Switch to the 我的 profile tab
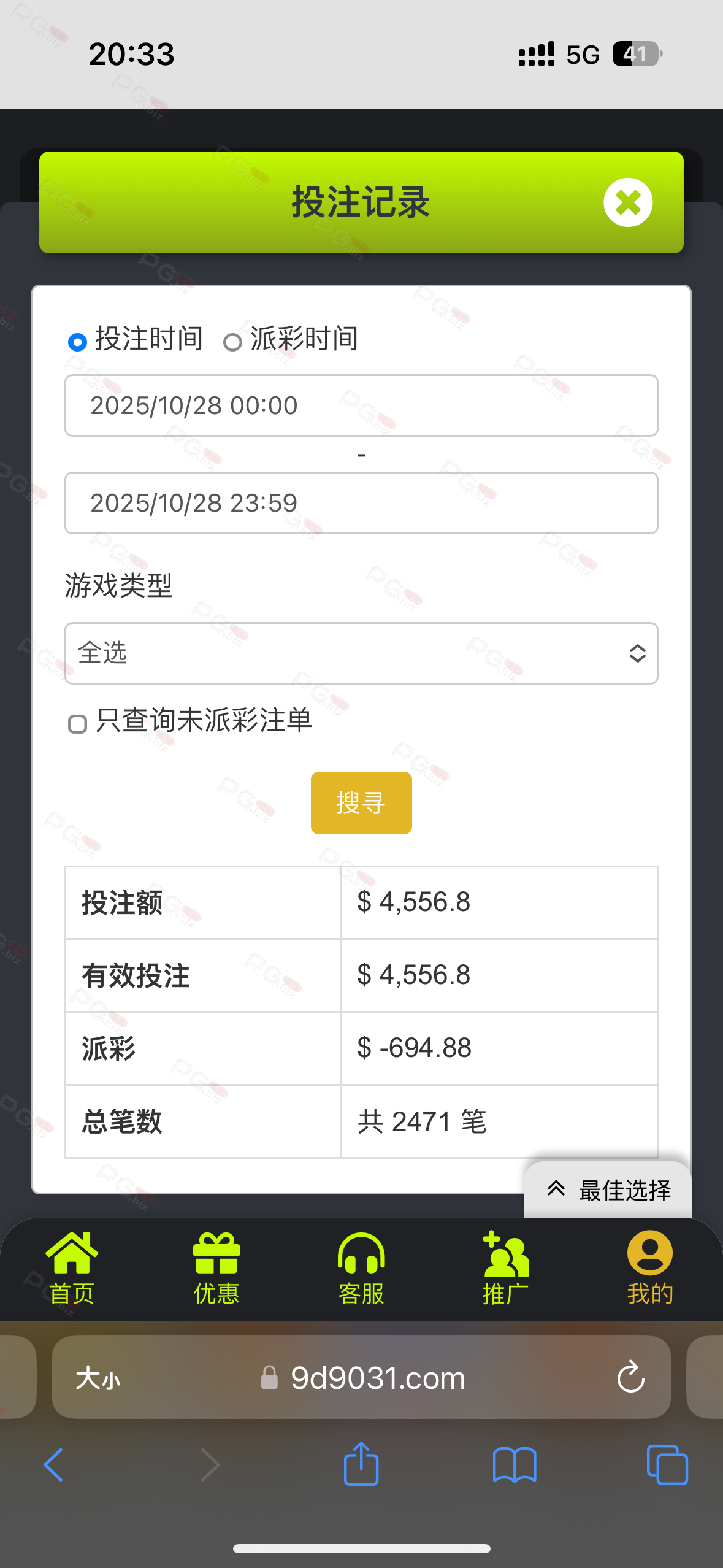Image resolution: width=723 pixels, height=1568 pixels. click(650, 1269)
